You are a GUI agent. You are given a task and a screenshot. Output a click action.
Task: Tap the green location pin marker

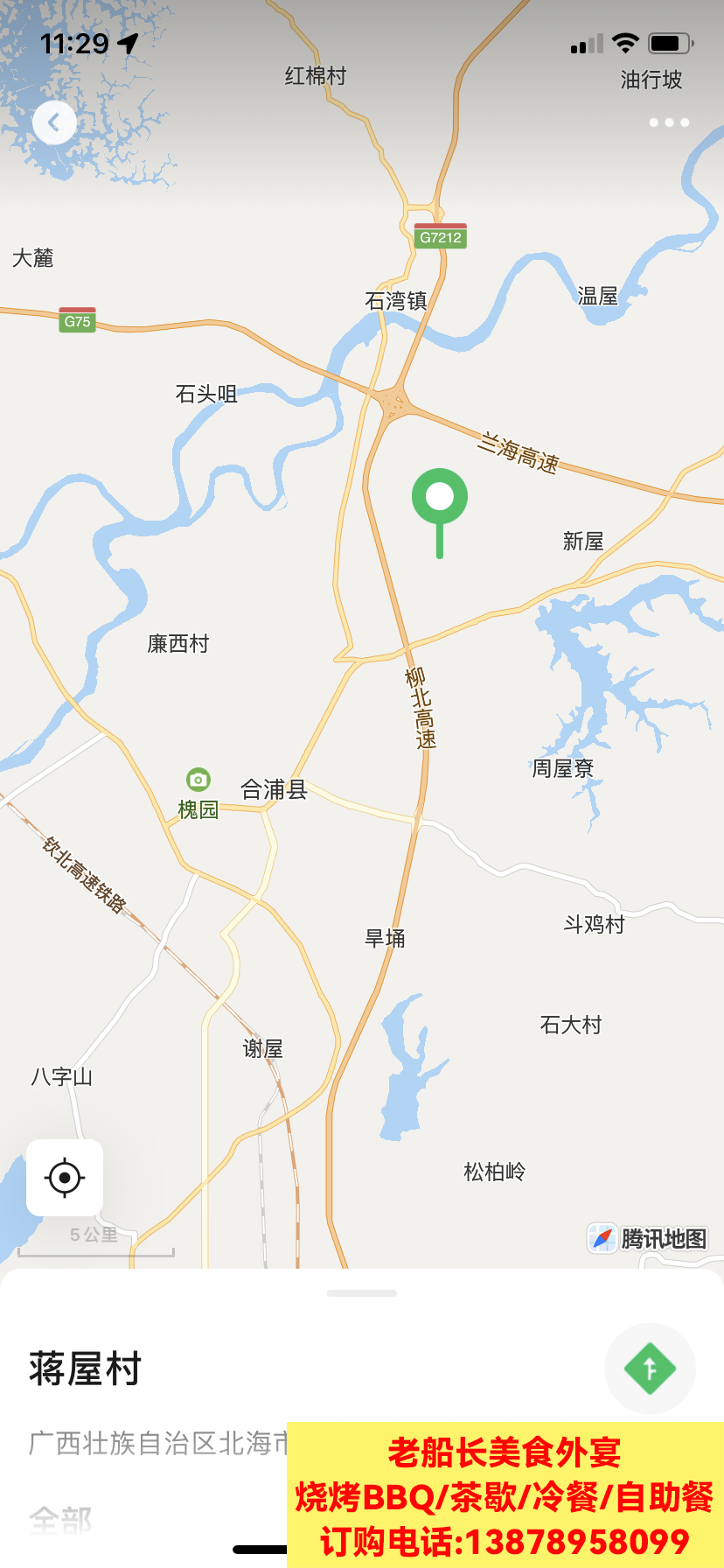440,497
